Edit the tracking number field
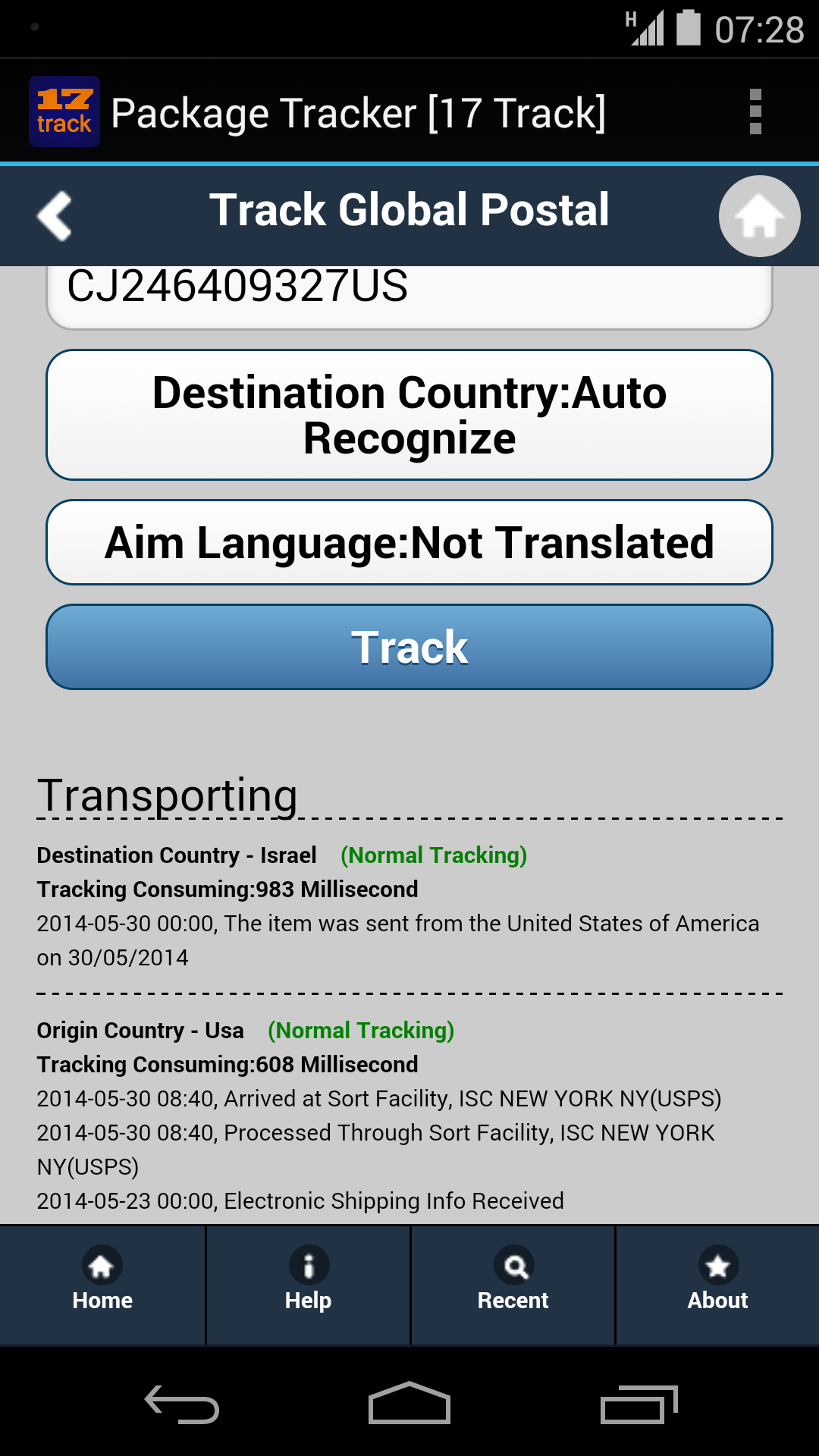The image size is (819, 1456). pyautogui.click(x=409, y=292)
